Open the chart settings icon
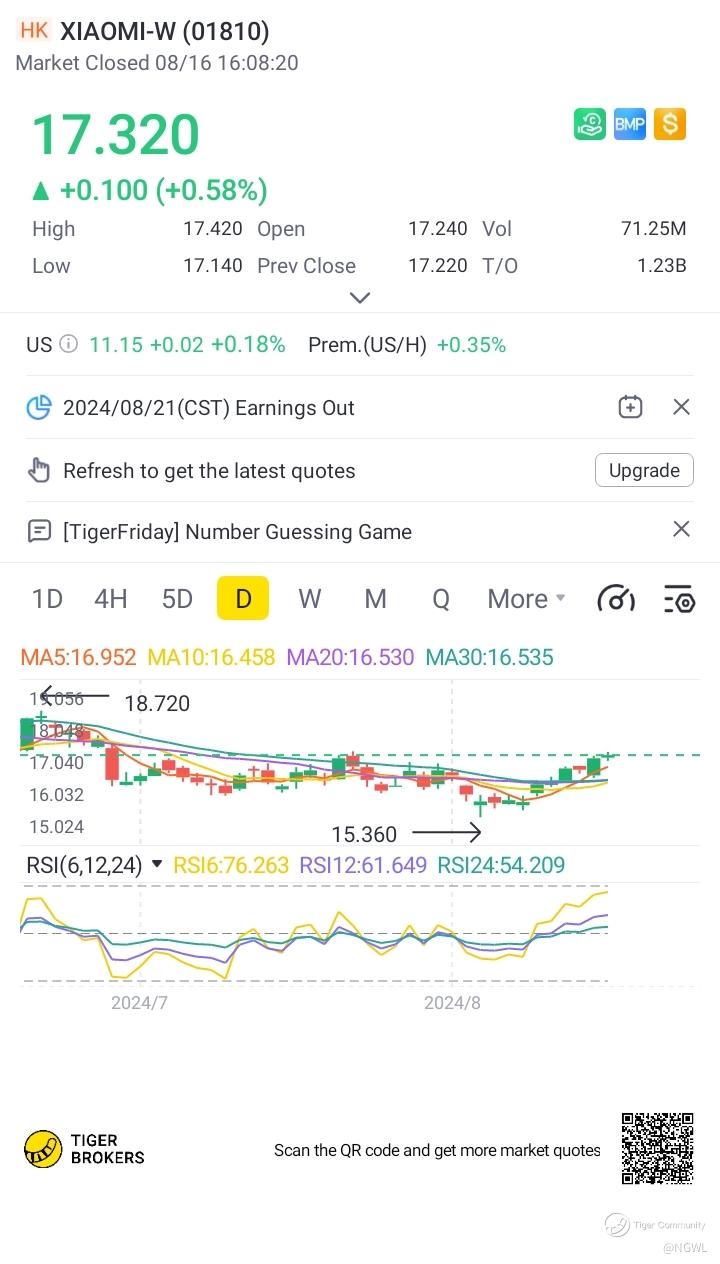This screenshot has height=1264, width=720. [x=679, y=599]
